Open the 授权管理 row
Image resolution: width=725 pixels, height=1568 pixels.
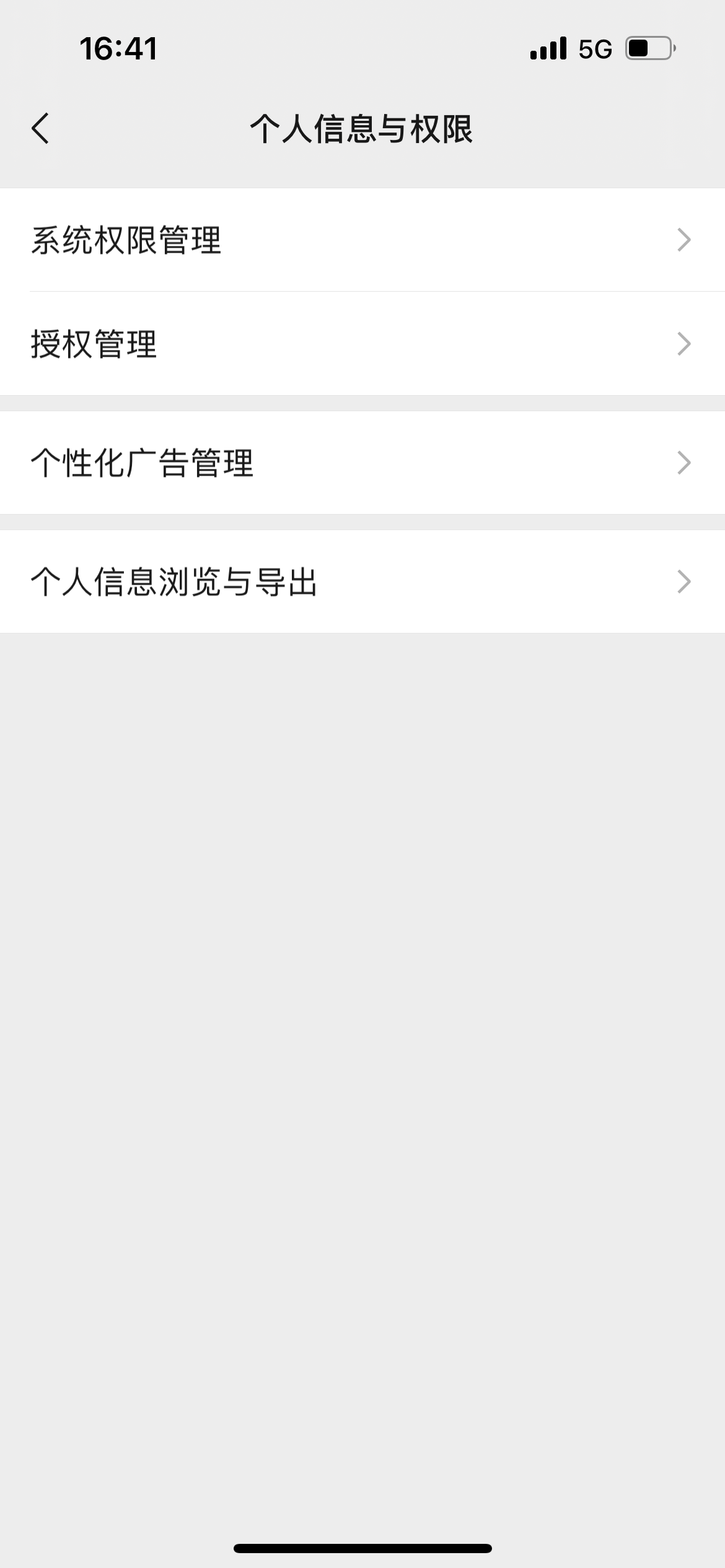(362, 344)
